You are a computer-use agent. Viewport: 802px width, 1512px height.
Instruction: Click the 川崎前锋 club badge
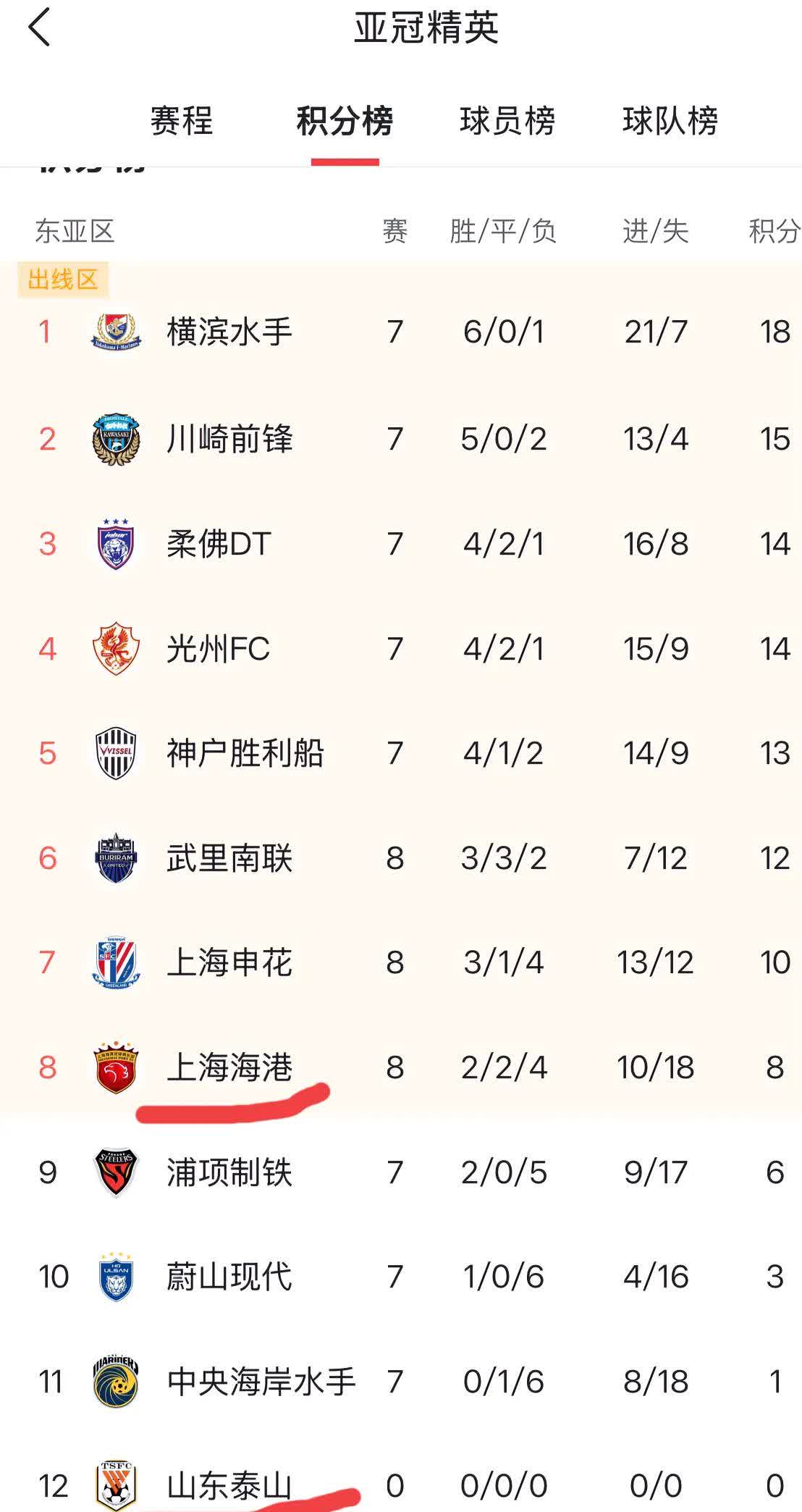(114, 437)
